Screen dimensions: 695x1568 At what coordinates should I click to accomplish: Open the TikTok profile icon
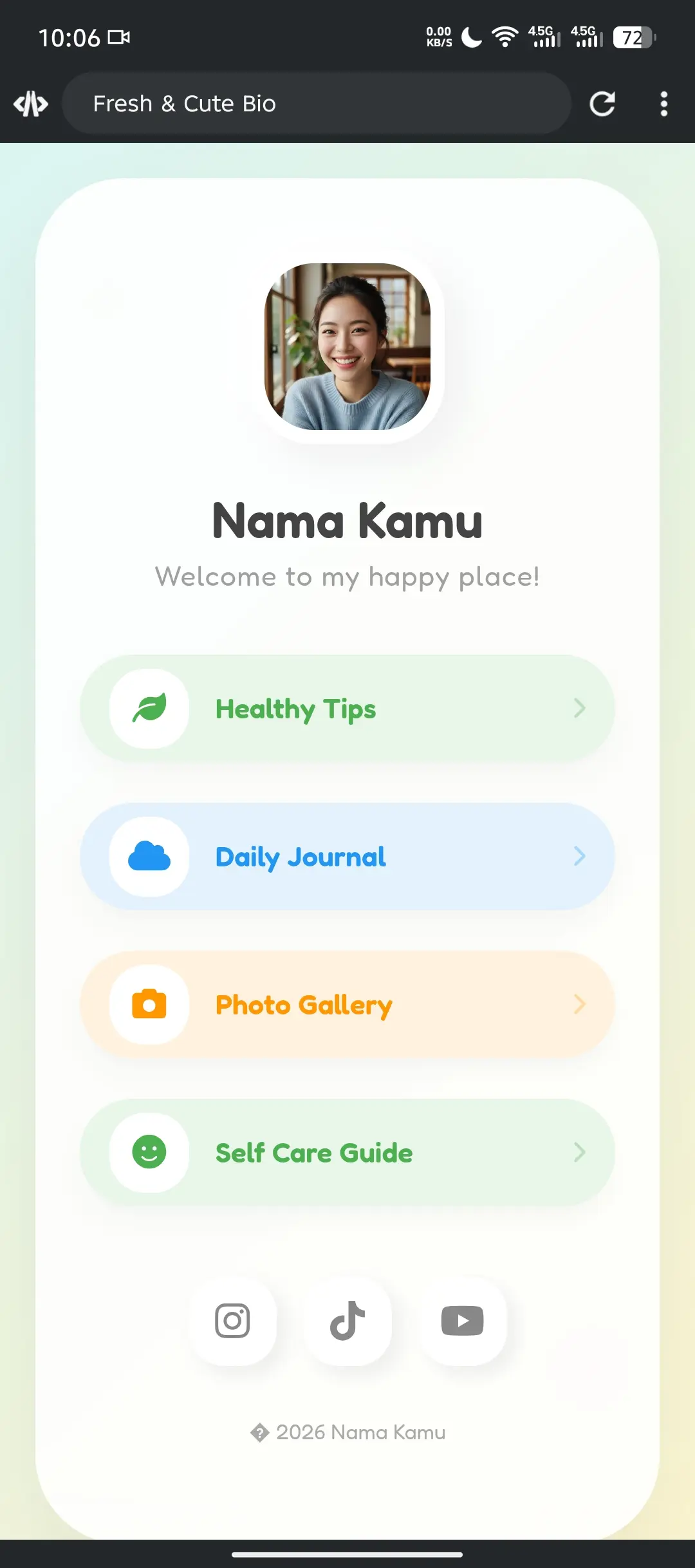click(347, 1321)
